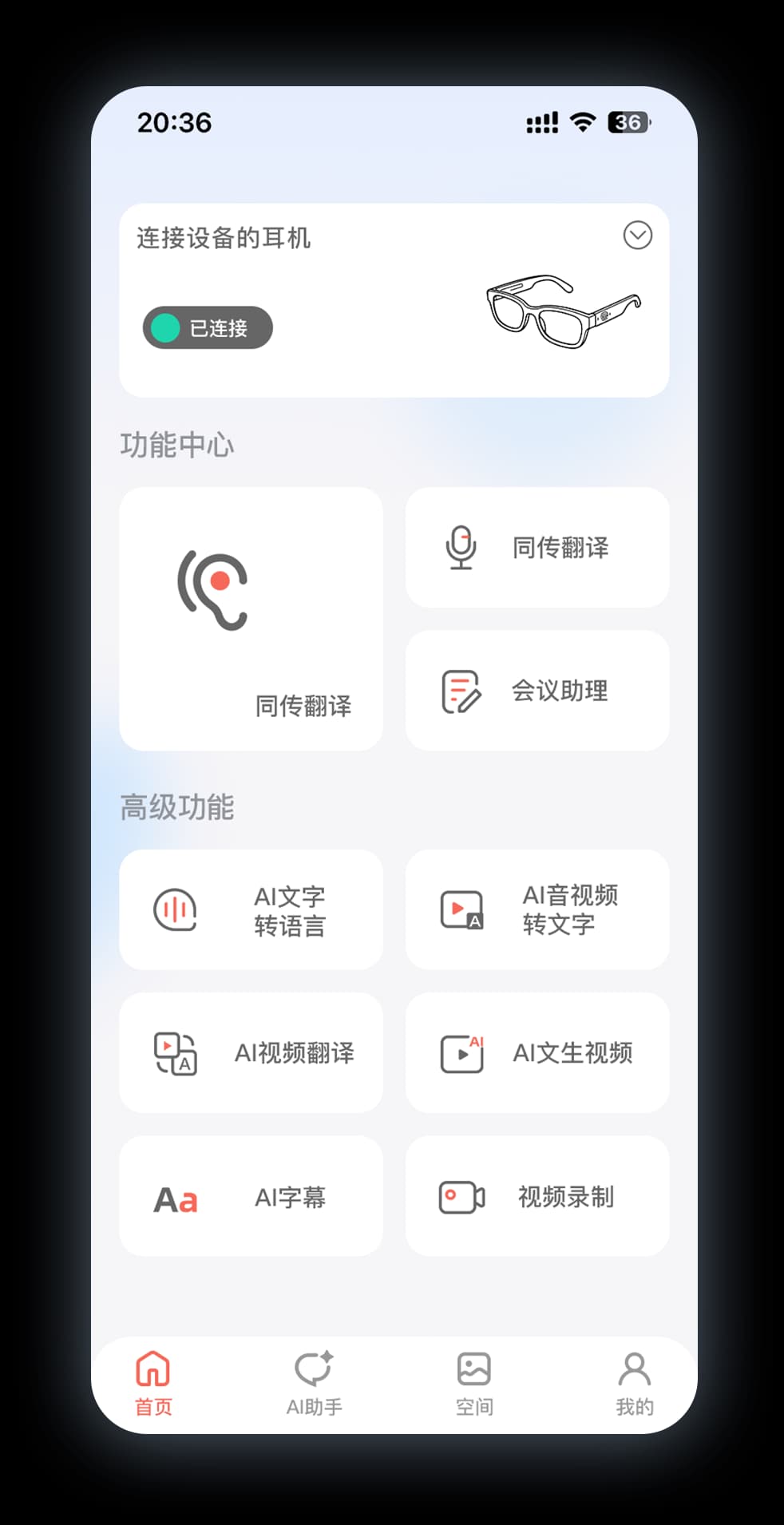Click the AI文字转语言 speech bubble icon

174,909
